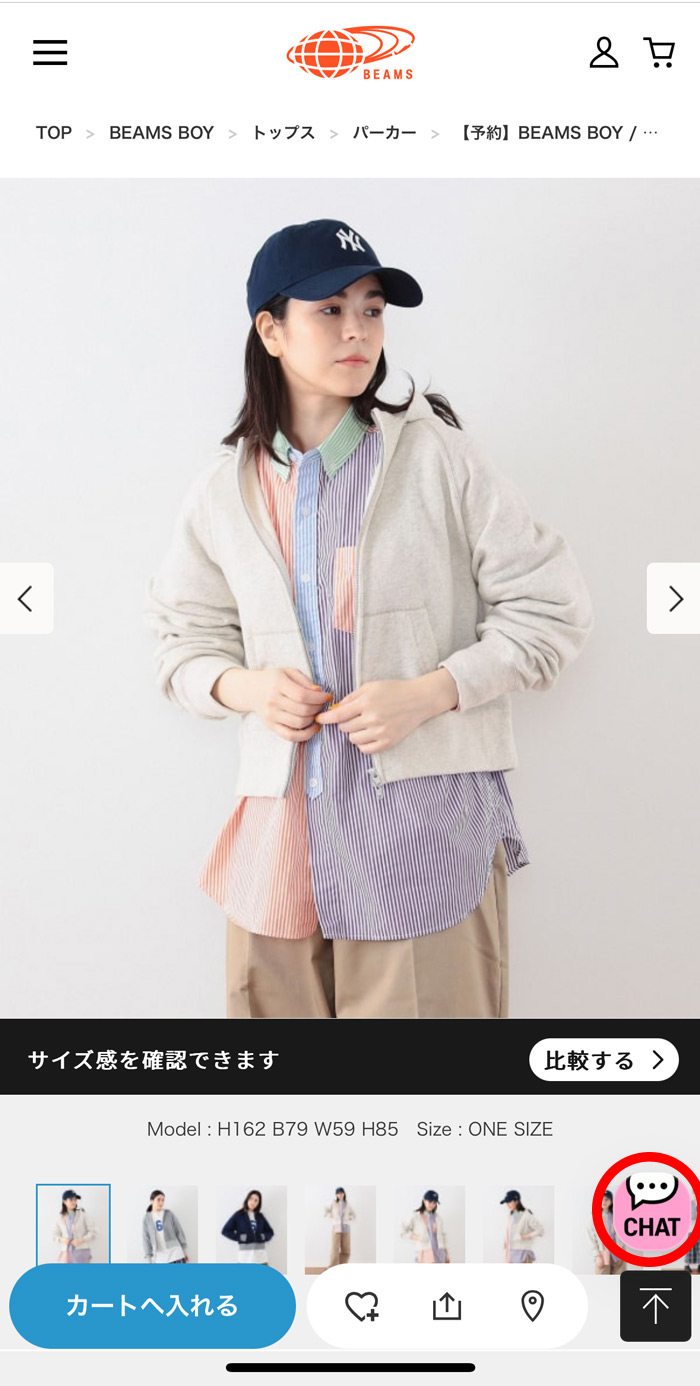Tap the 比較する size comparison button

click(603, 1060)
